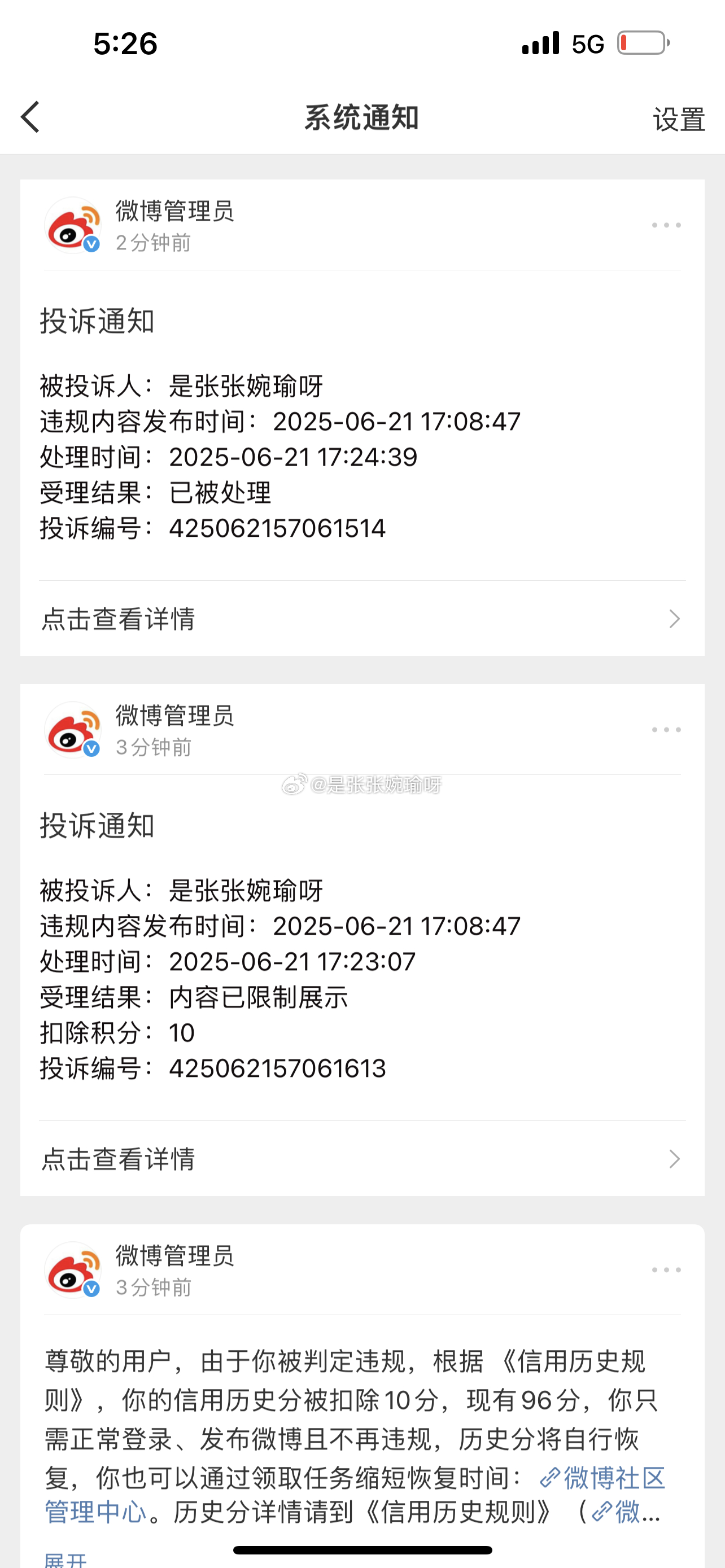
Task: Go back from 系统通知 page
Action: click(30, 117)
